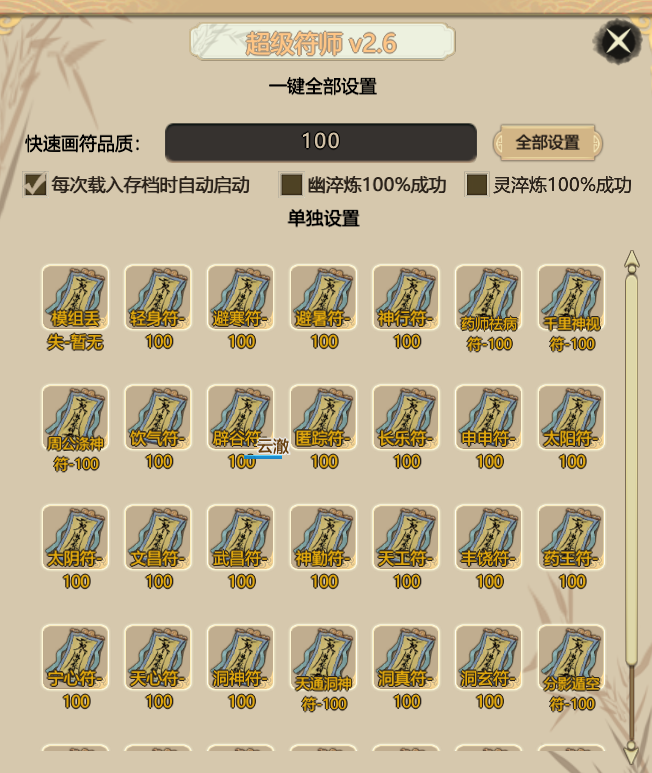Select the 分影遁空符 item
This screenshot has height=773, width=652.
pyautogui.click(x=571, y=658)
